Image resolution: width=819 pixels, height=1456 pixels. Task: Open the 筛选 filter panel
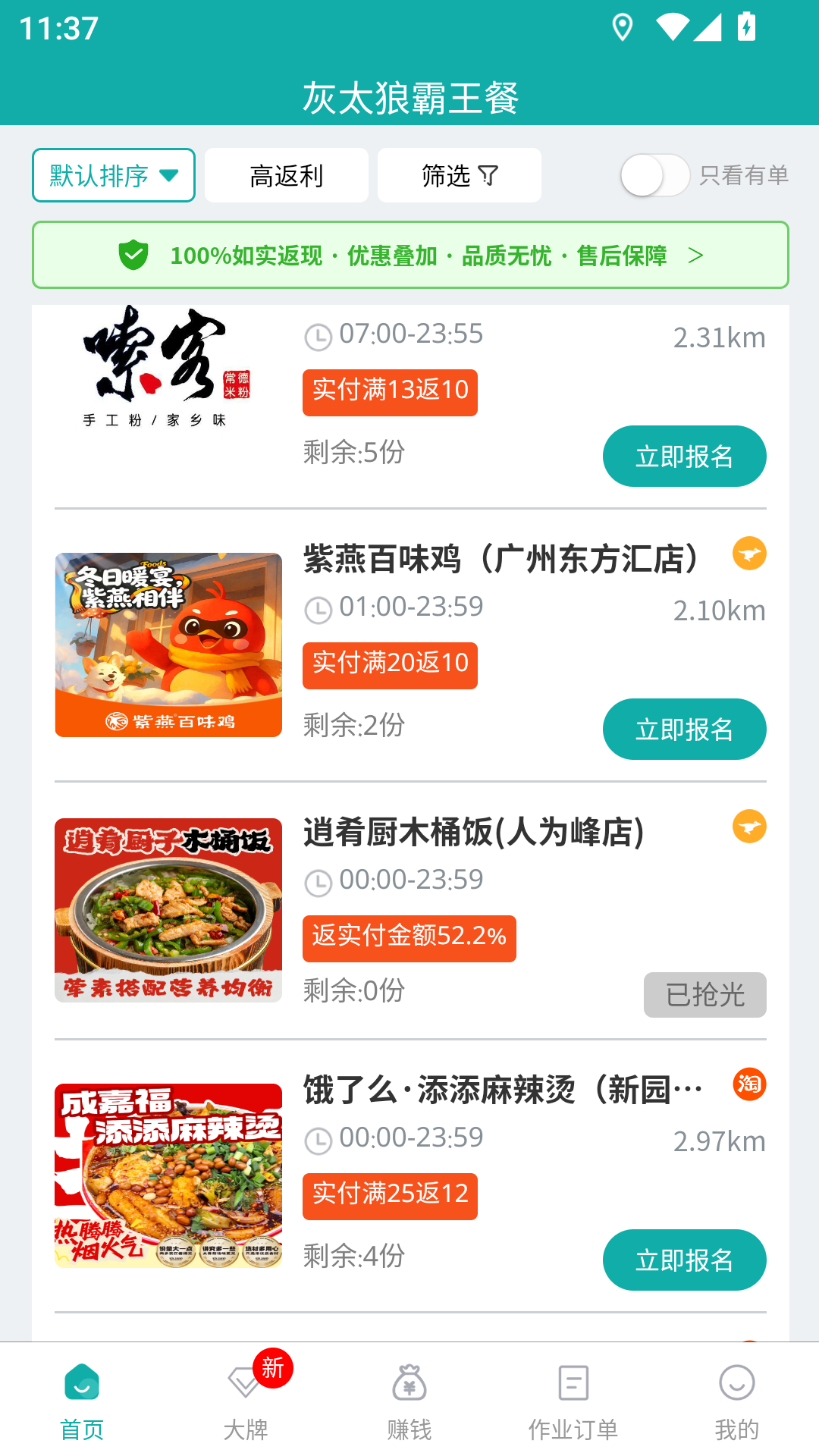click(x=460, y=175)
